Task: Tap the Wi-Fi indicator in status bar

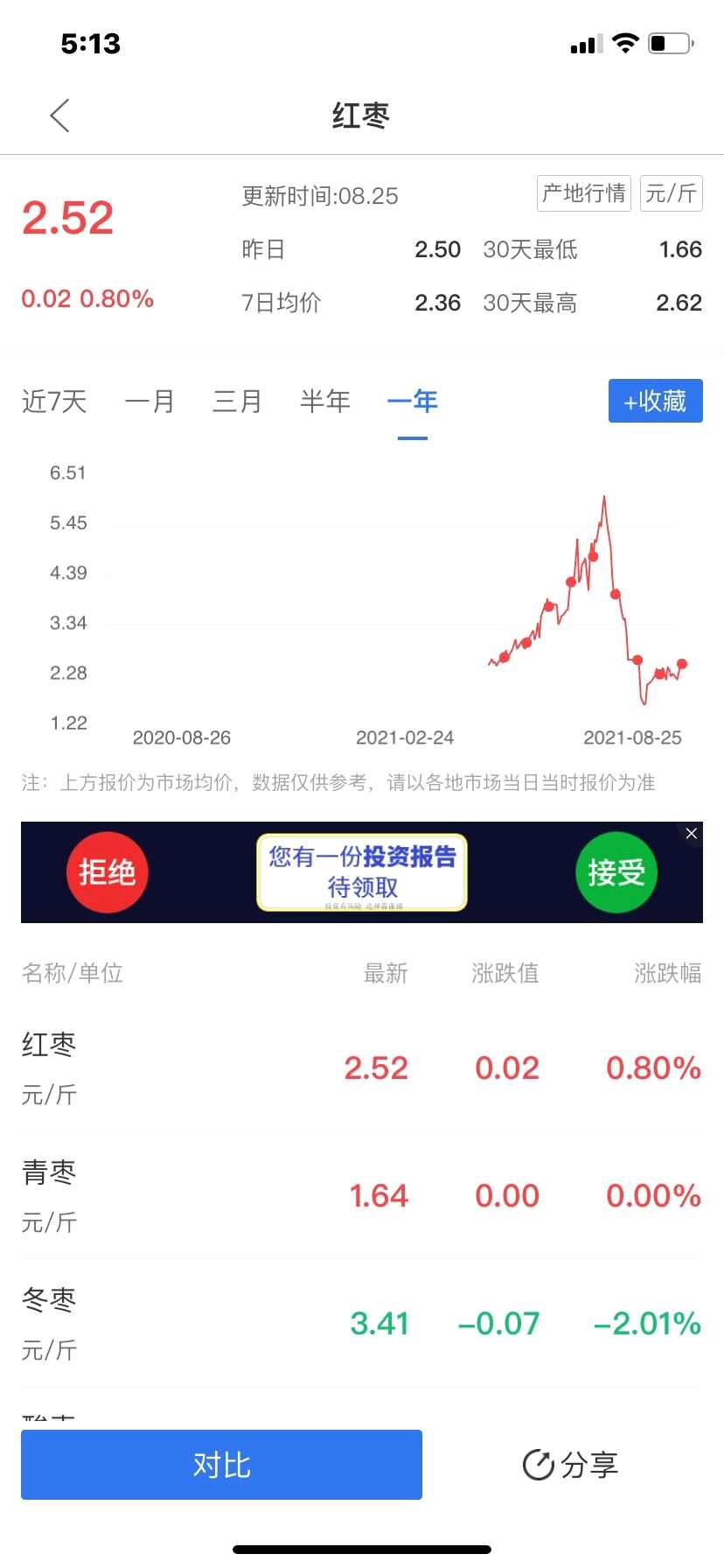Action: coord(624,42)
